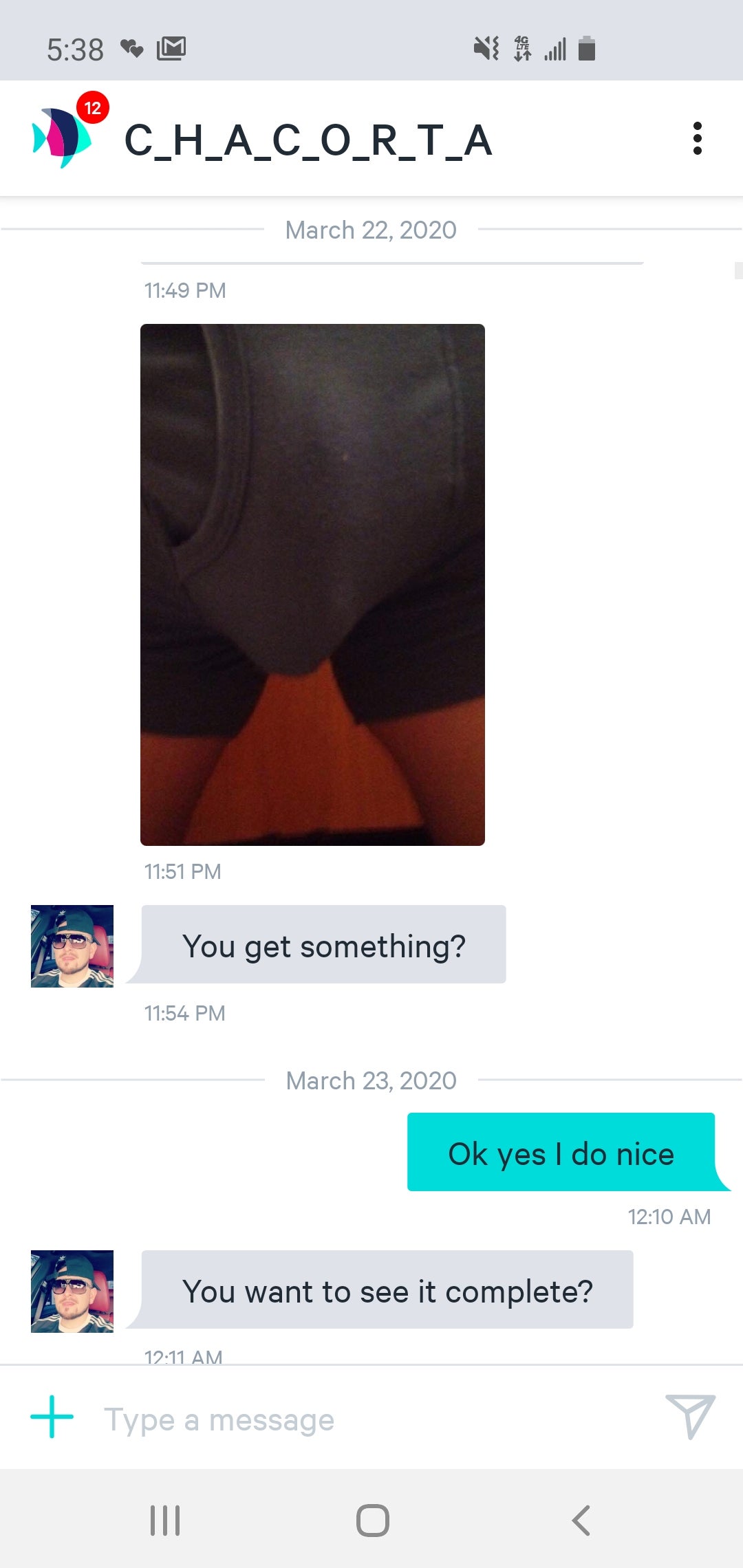Tap the fish logo with 12 badge
The image size is (743, 1568).
coord(63,137)
